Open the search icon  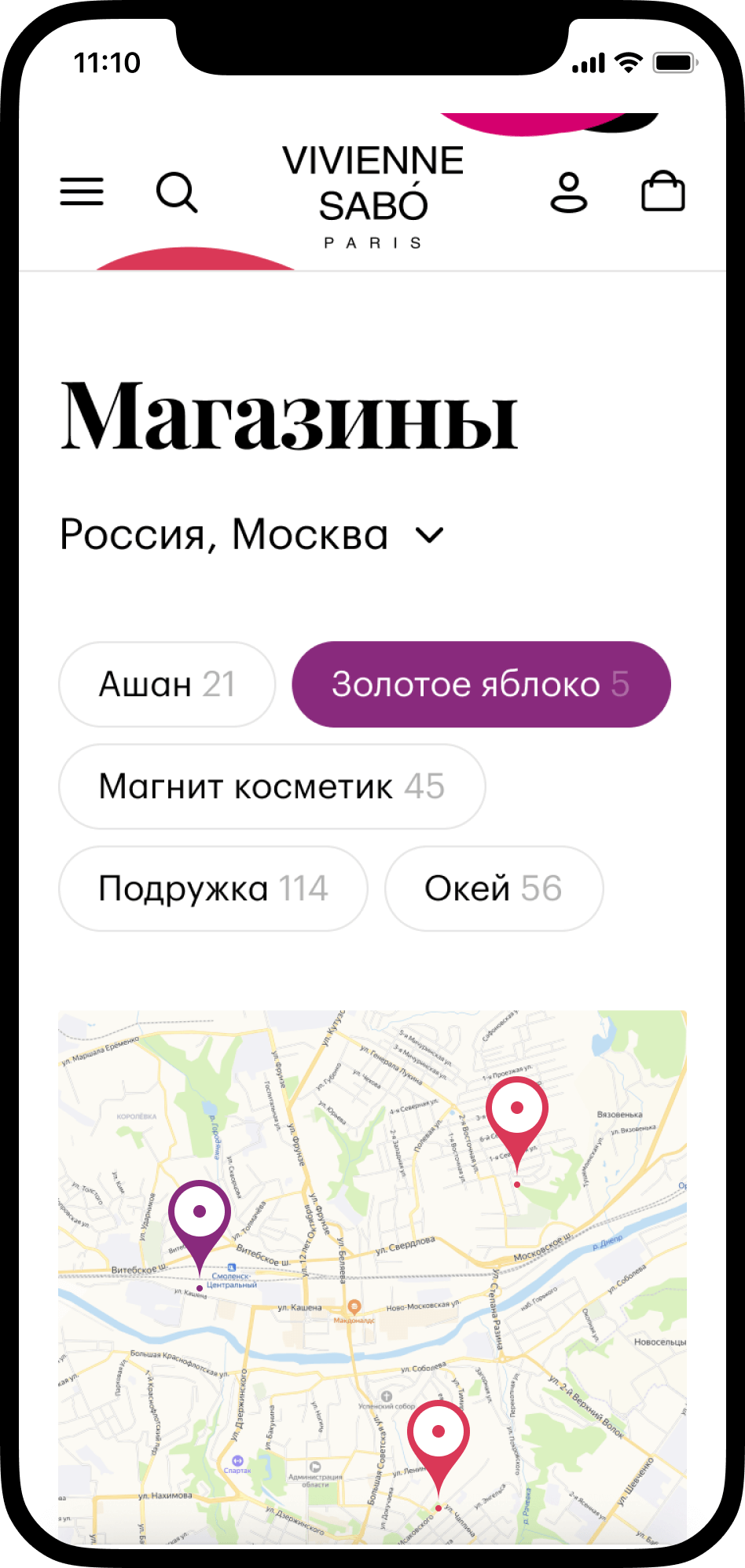point(177,192)
